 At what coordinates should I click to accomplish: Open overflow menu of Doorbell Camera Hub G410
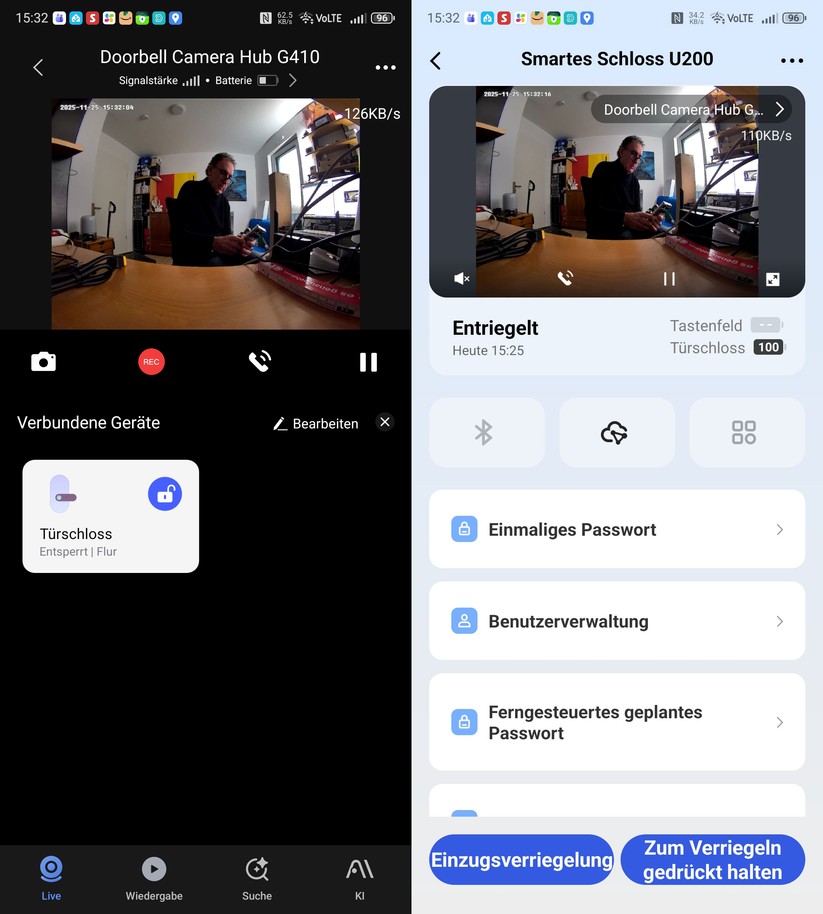point(385,67)
